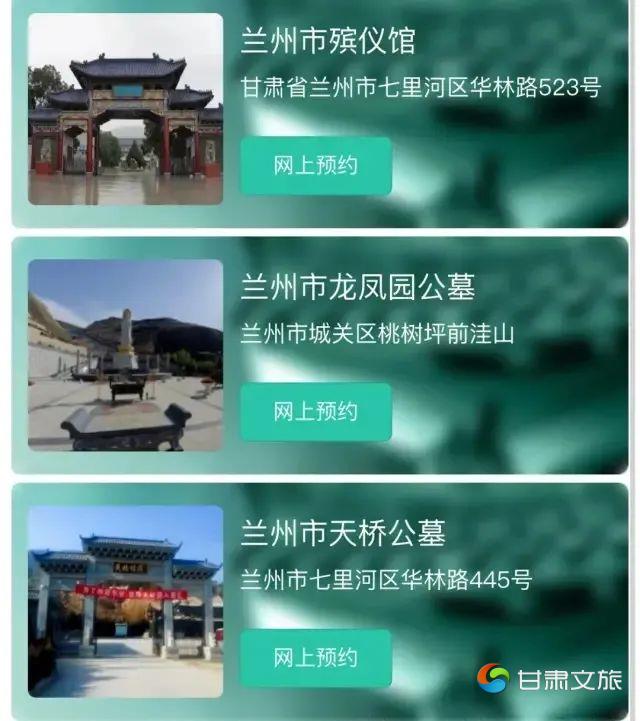Viewport: 640px width, 721px height.
Task: Tap 网上预约 for 兰州市殡仪馆
Action: [x=315, y=166]
